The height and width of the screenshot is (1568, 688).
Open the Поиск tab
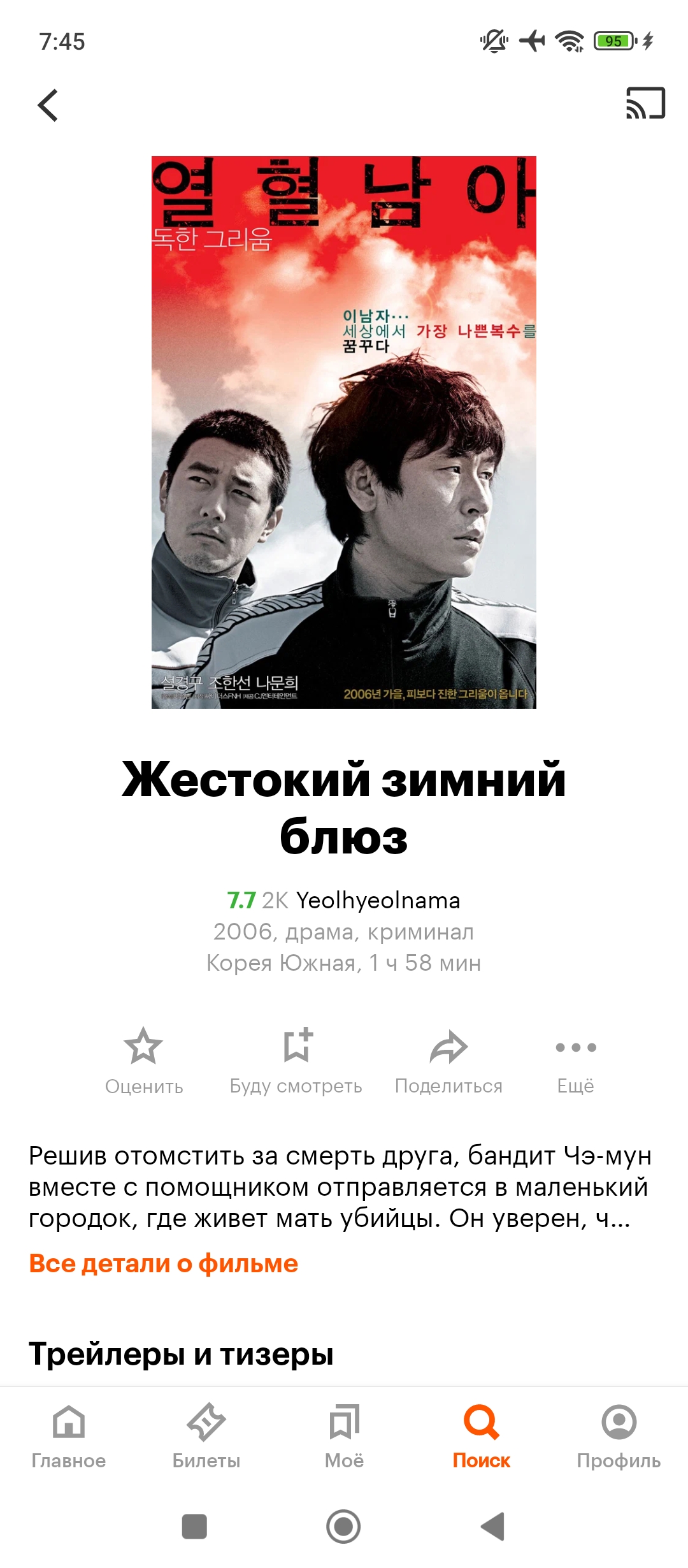[482, 1437]
